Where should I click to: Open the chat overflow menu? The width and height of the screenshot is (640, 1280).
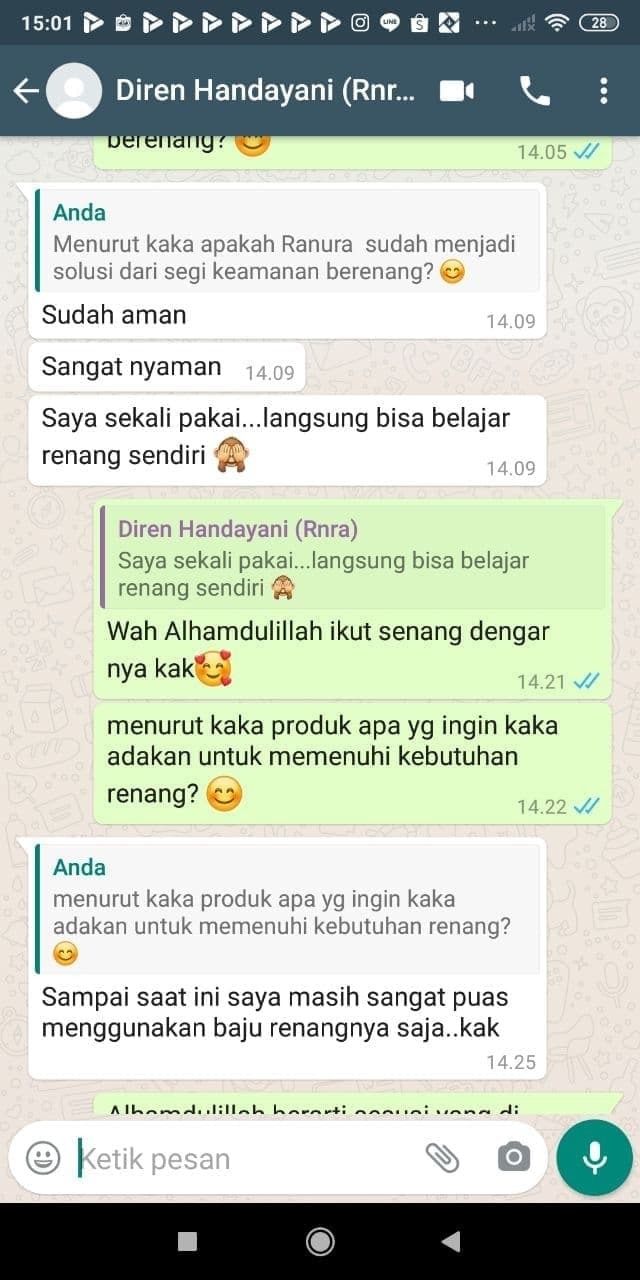(x=603, y=91)
